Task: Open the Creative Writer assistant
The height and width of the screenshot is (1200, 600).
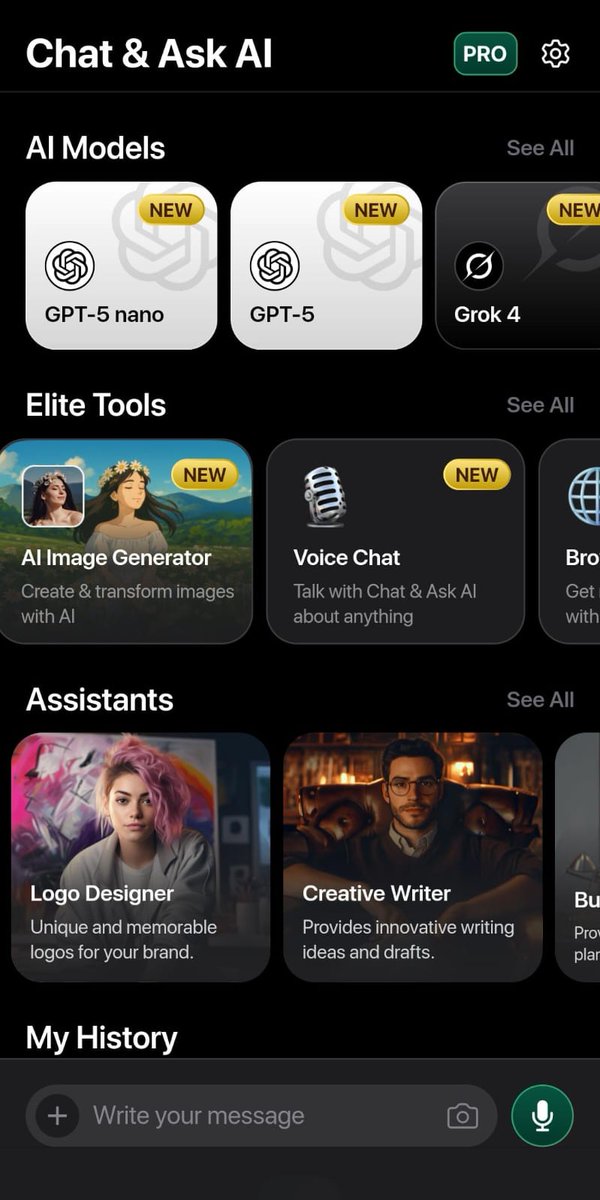Action: point(413,857)
